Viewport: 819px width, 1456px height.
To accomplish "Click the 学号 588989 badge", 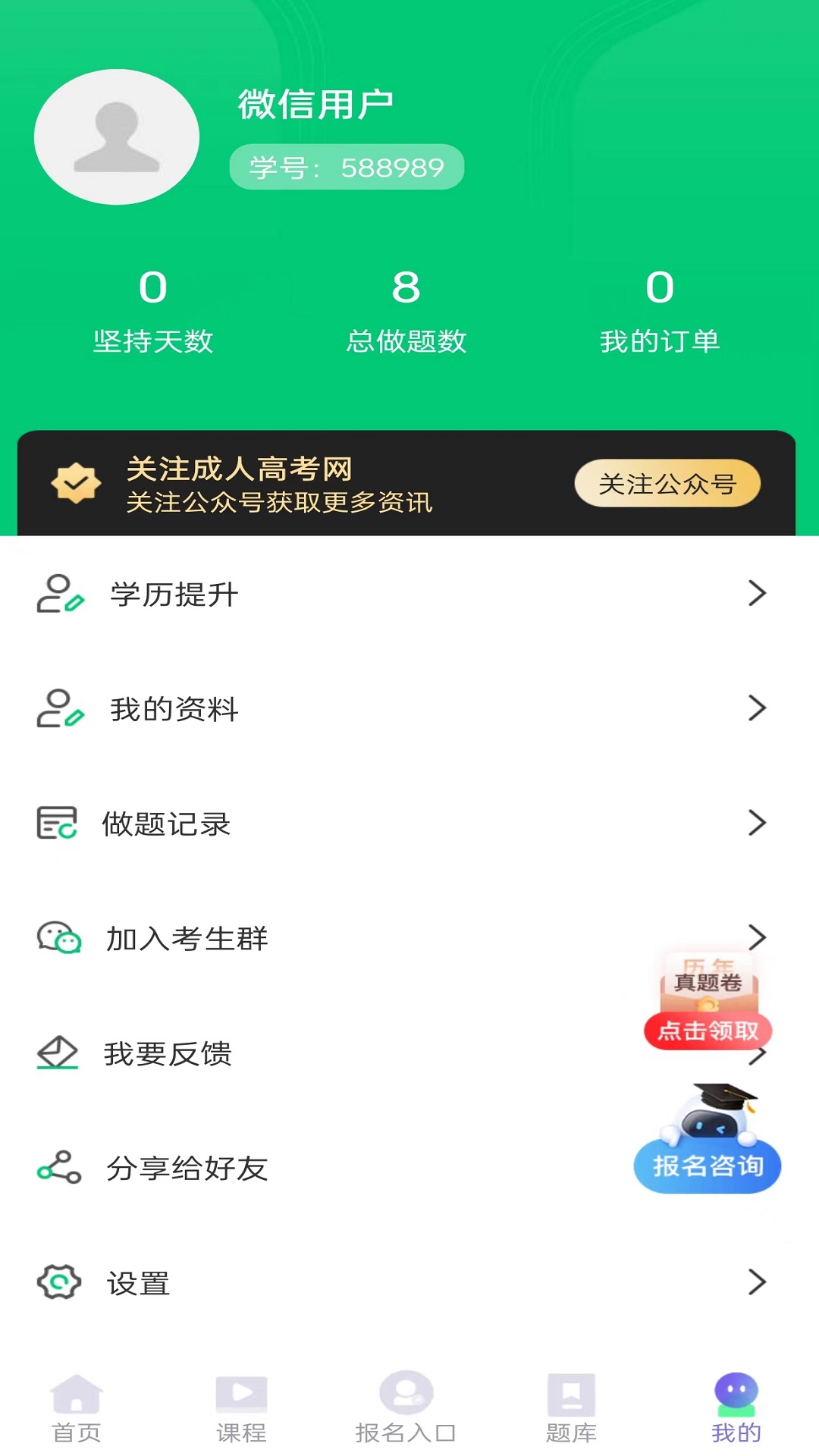I will pos(346,166).
